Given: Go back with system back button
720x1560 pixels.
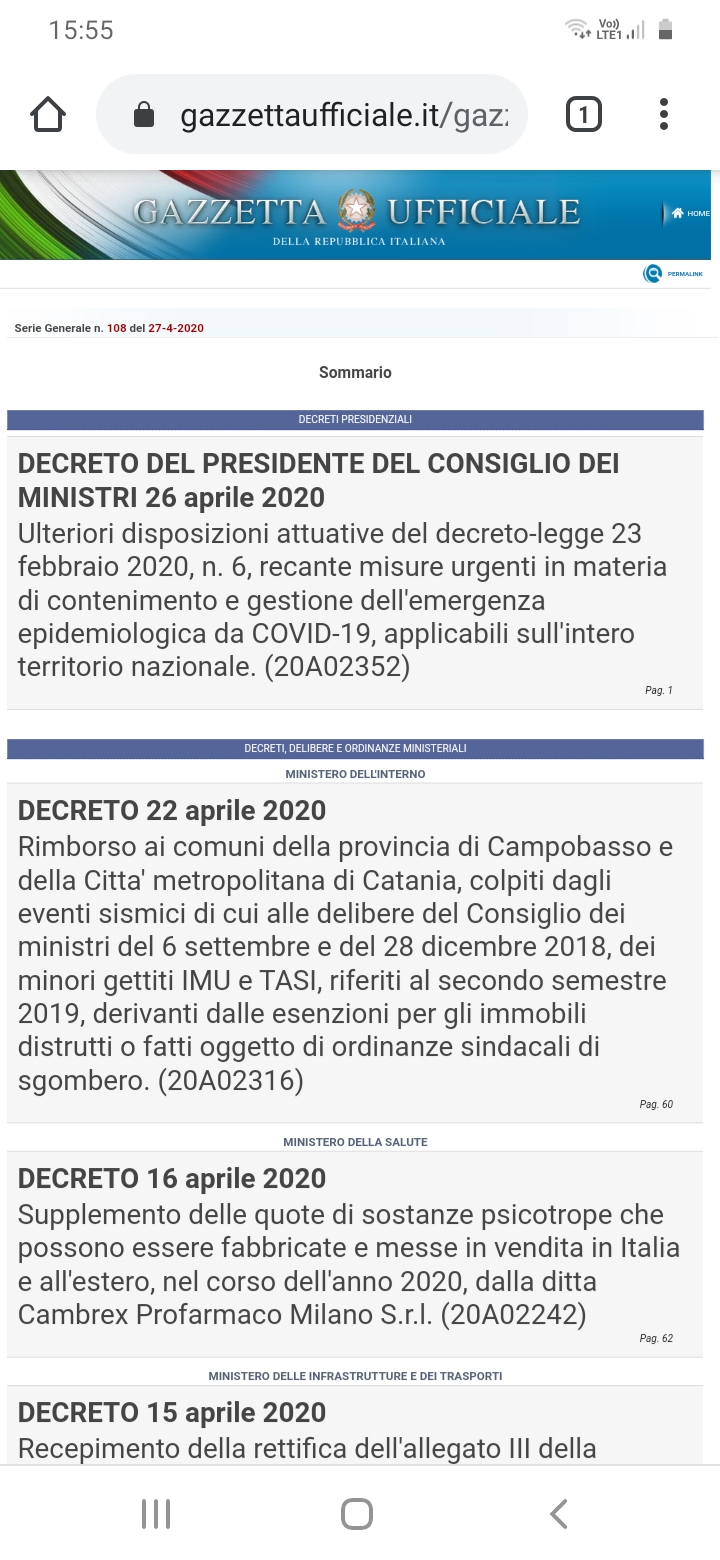Looking at the screenshot, I should point(559,1514).
